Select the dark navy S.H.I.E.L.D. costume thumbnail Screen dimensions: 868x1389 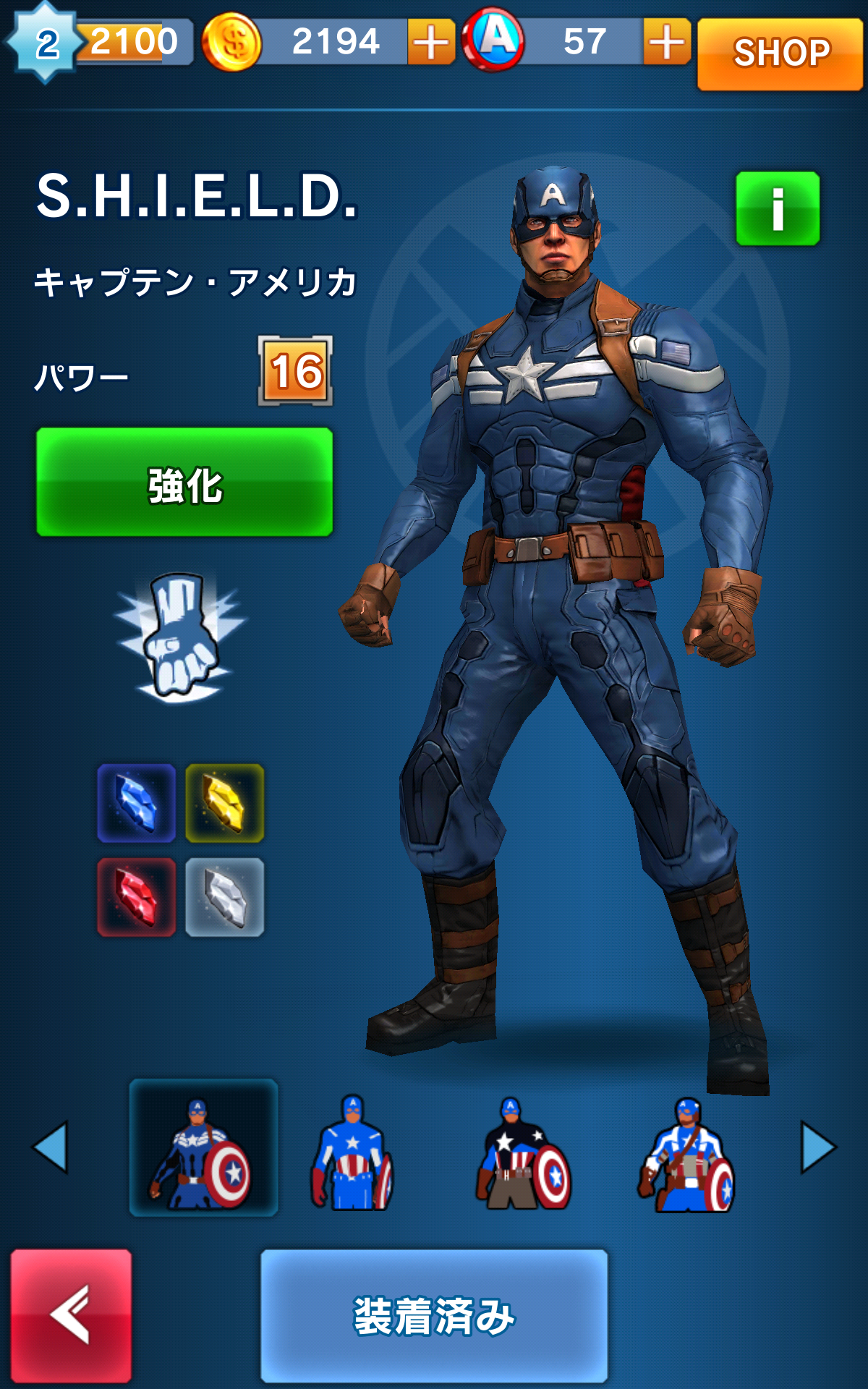[x=203, y=1148]
